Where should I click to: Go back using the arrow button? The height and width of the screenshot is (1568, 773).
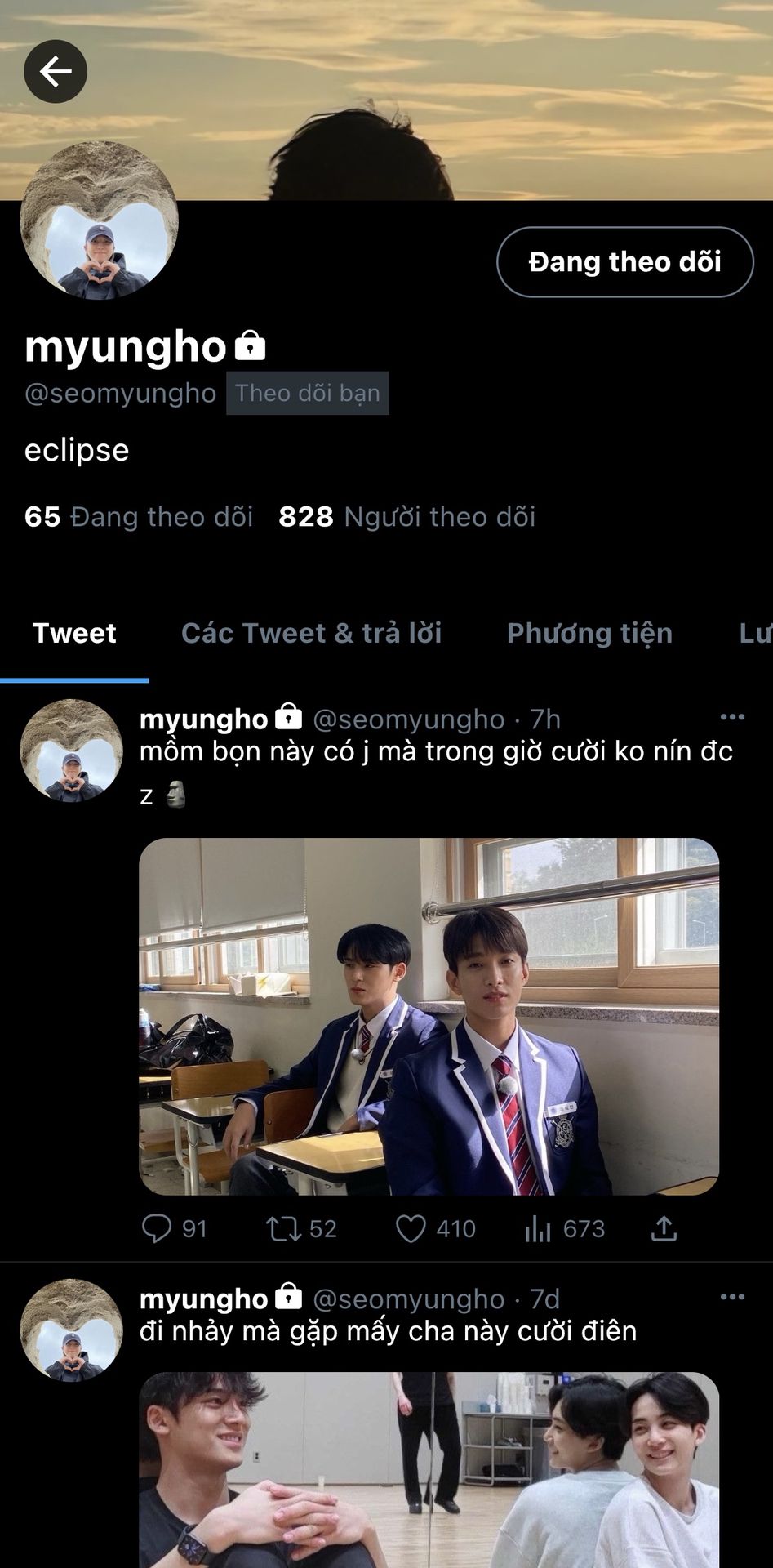coord(56,71)
